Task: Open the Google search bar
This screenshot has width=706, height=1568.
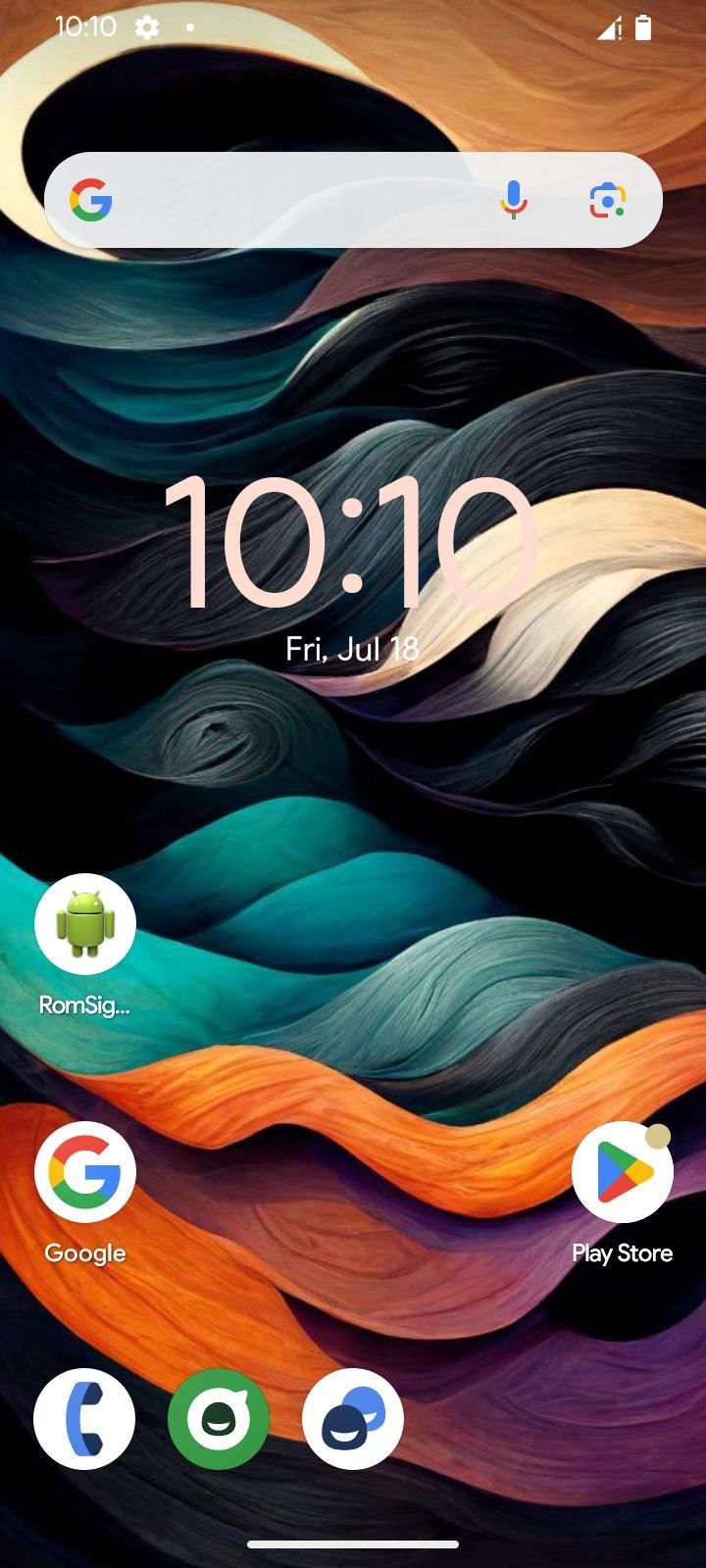Action: coord(353,200)
